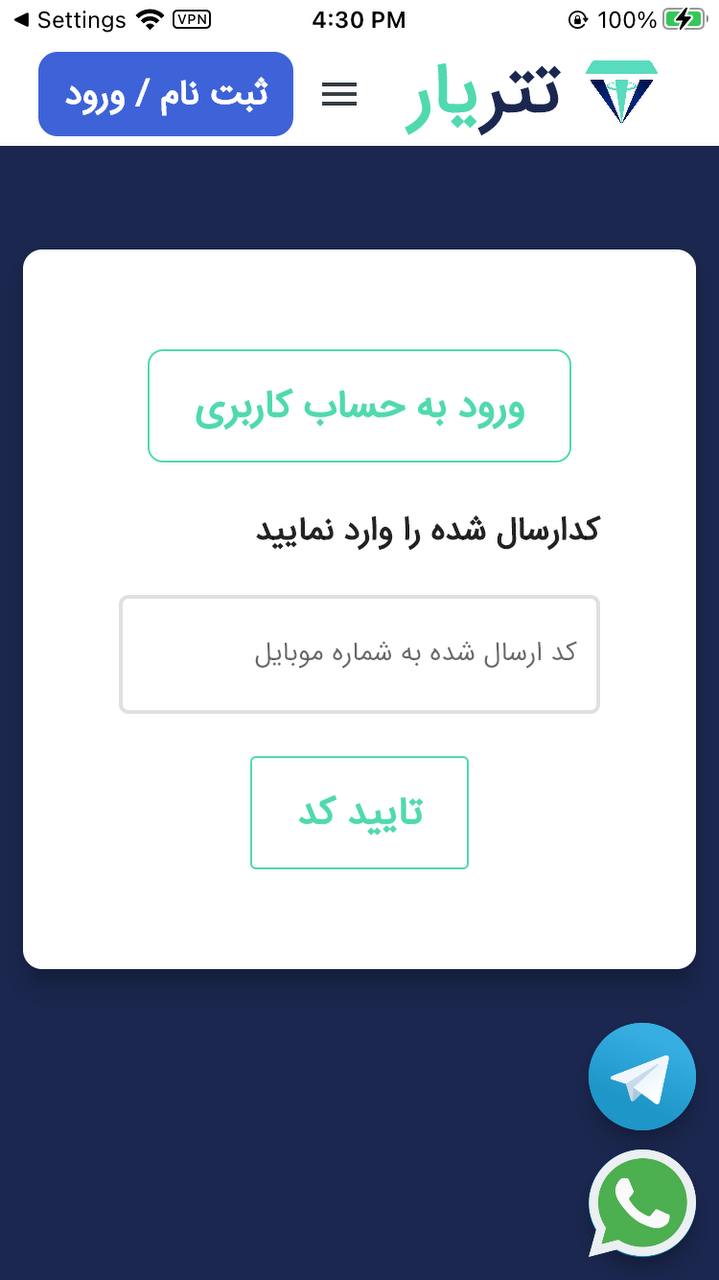The height and width of the screenshot is (1280, 719).
Task: Open WhatsApp support chat
Action: pyautogui.click(x=641, y=1203)
